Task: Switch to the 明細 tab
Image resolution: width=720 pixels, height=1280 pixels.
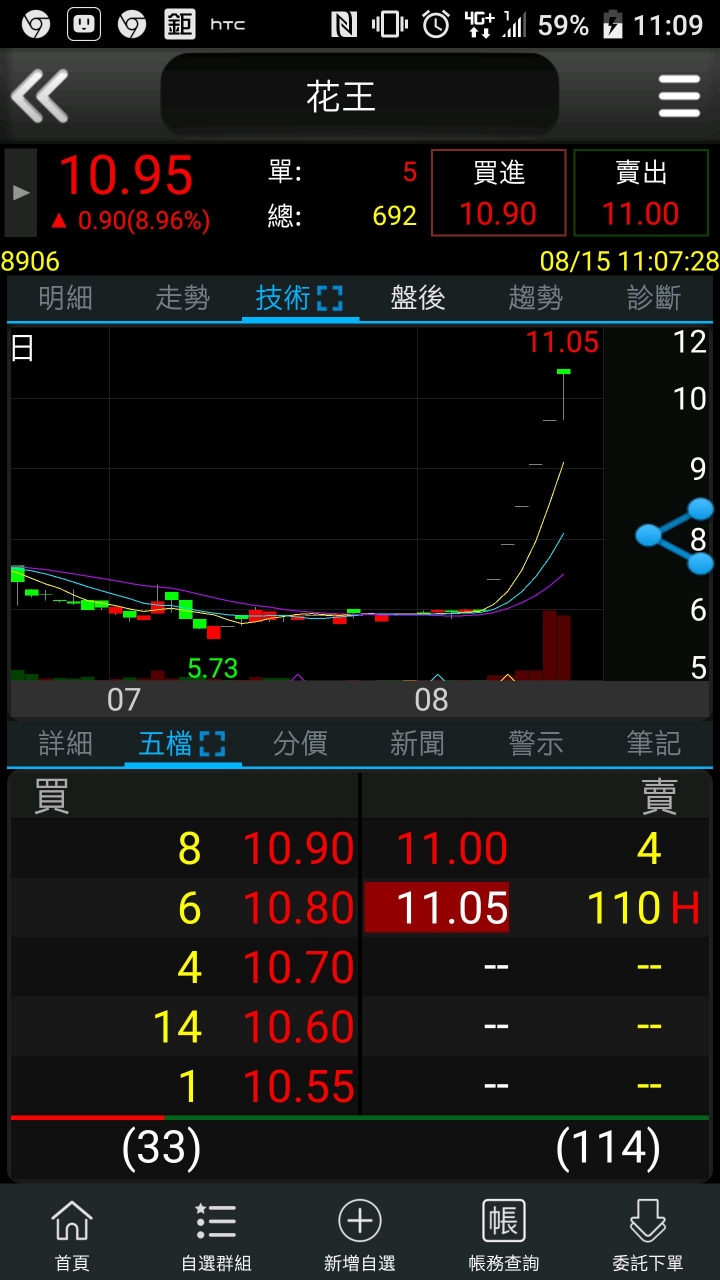Action: [x=65, y=298]
